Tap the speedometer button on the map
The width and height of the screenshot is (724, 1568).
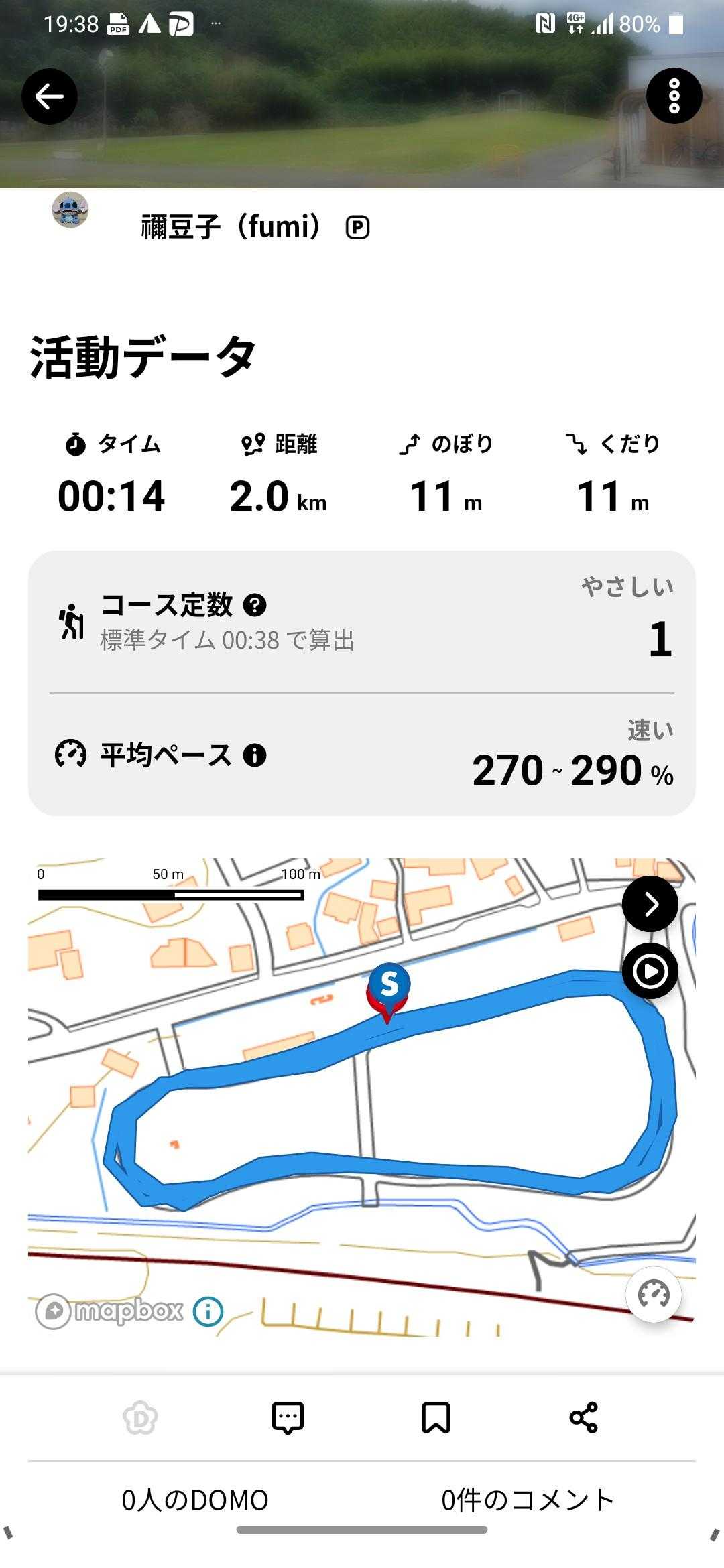click(x=654, y=1295)
